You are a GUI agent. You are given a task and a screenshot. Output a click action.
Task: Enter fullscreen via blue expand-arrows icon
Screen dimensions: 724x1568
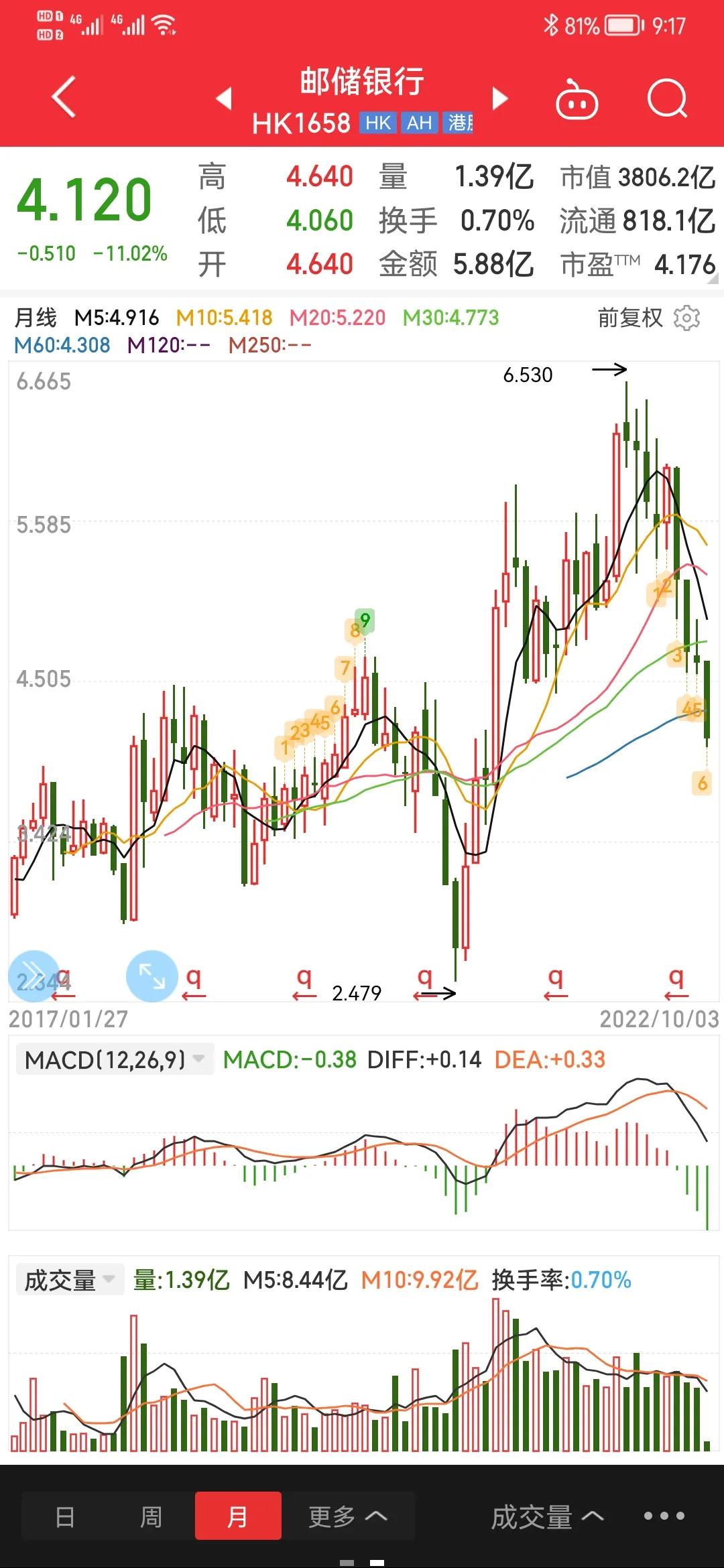coord(152,976)
